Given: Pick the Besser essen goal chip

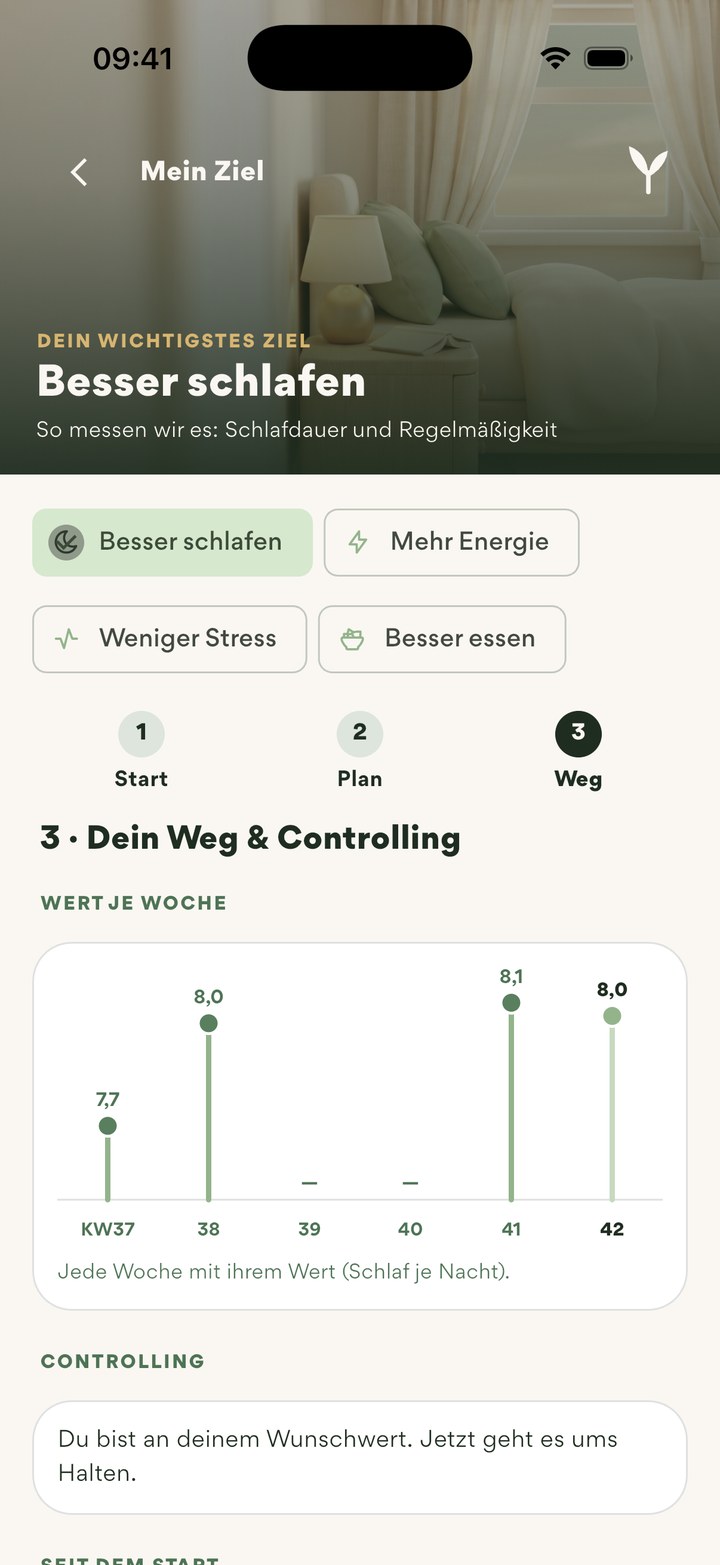Looking at the screenshot, I should pos(442,639).
